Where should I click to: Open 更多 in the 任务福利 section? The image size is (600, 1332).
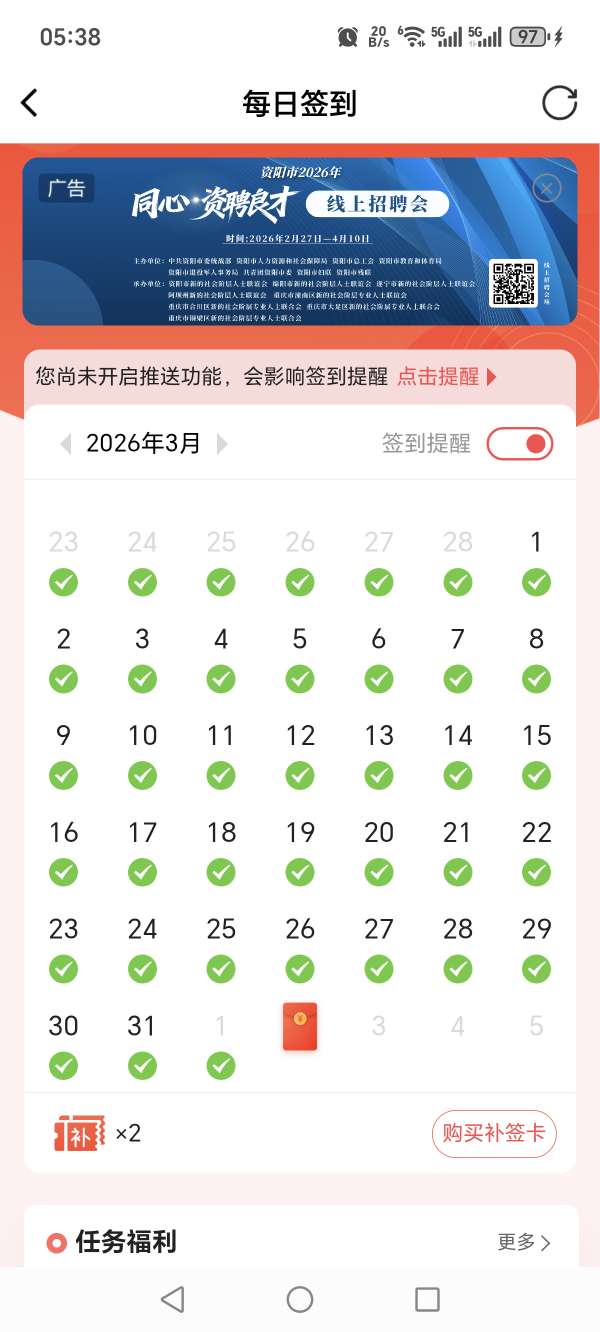click(x=524, y=1242)
